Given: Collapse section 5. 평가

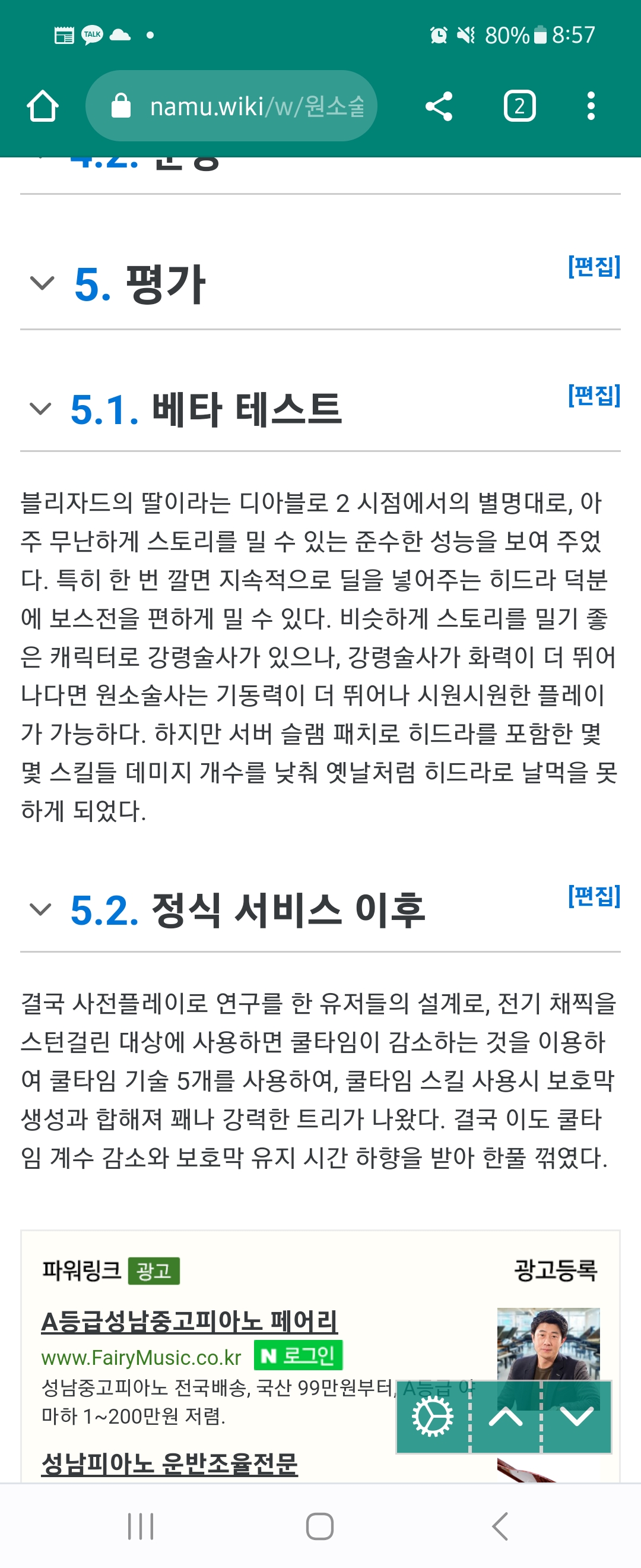Looking at the screenshot, I should 42,283.
